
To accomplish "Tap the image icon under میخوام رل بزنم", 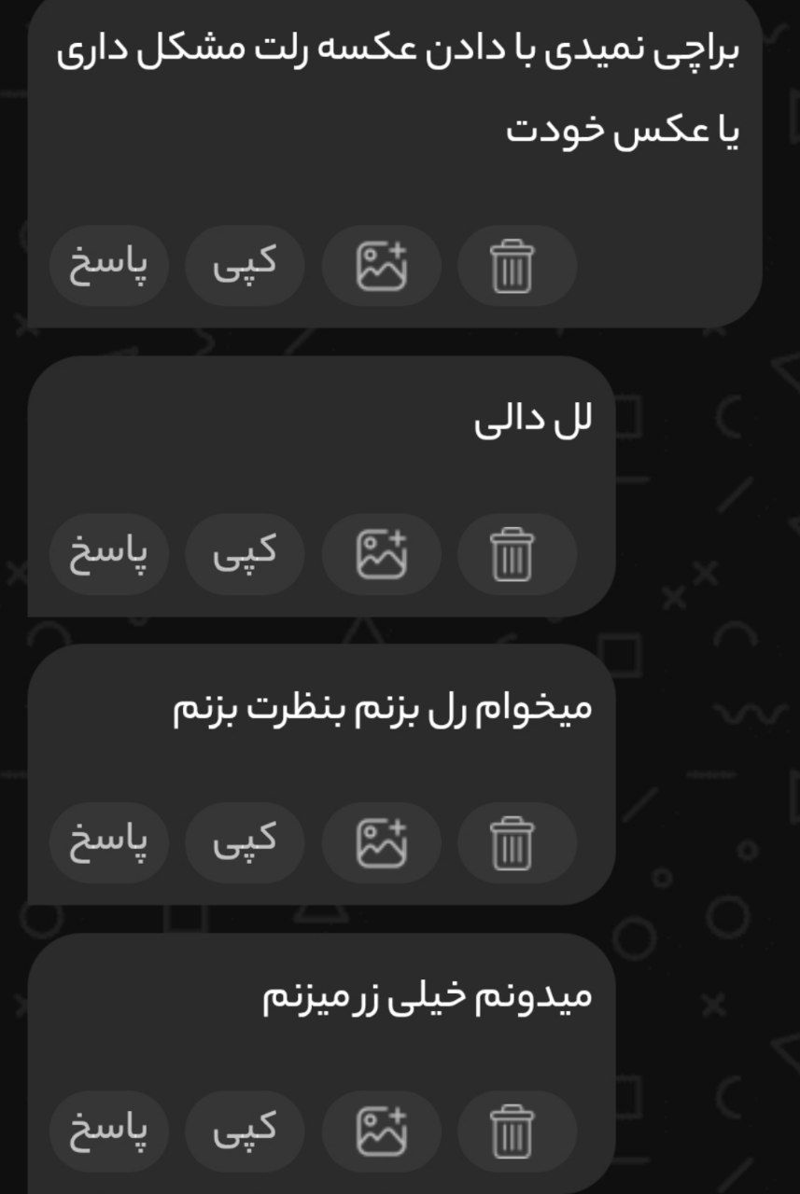I will click(x=381, y=843).
